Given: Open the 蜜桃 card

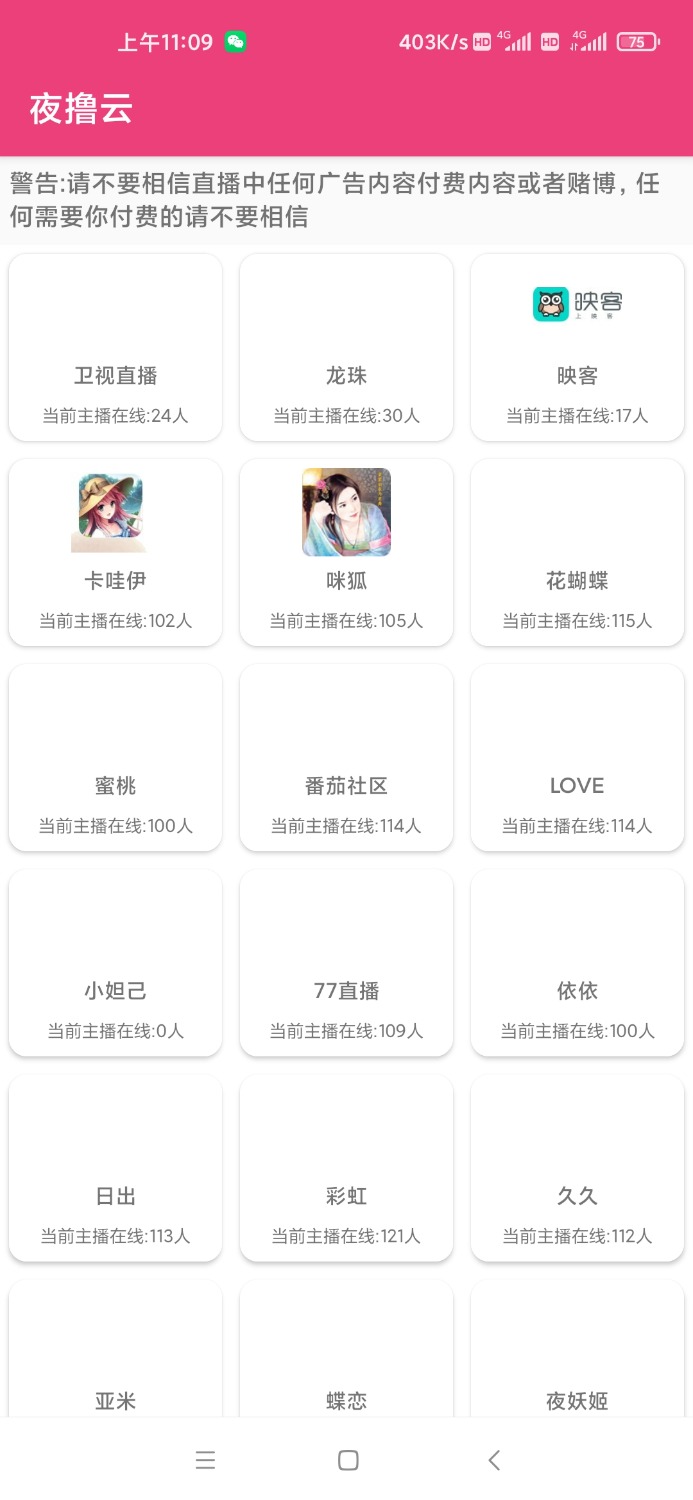Looking at the screenshot, I should [x=115, y=757].
